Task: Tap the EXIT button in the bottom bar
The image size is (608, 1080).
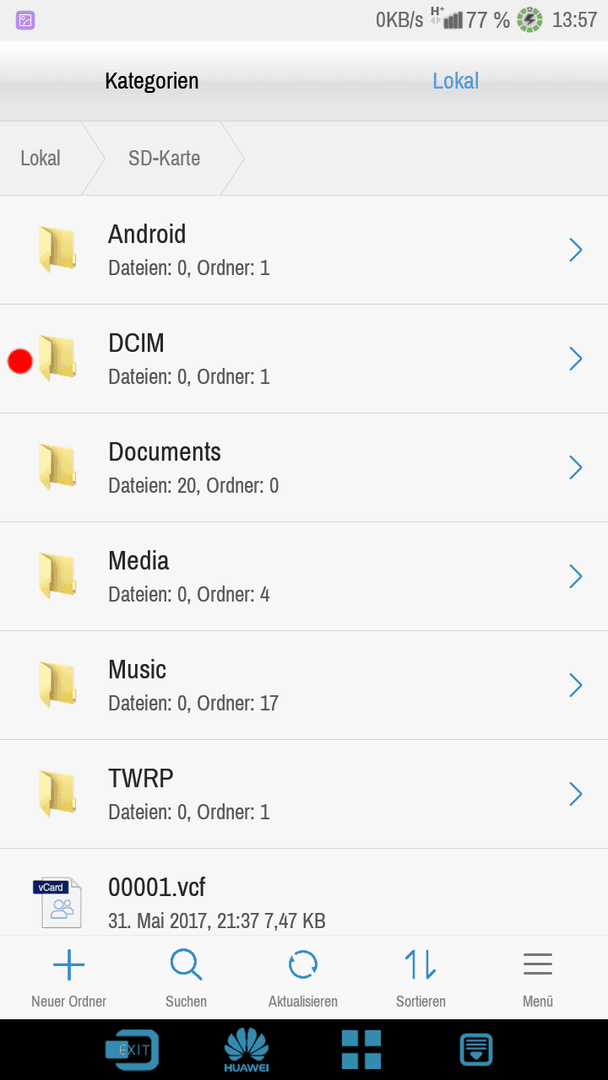Action: click(132, 1050)
